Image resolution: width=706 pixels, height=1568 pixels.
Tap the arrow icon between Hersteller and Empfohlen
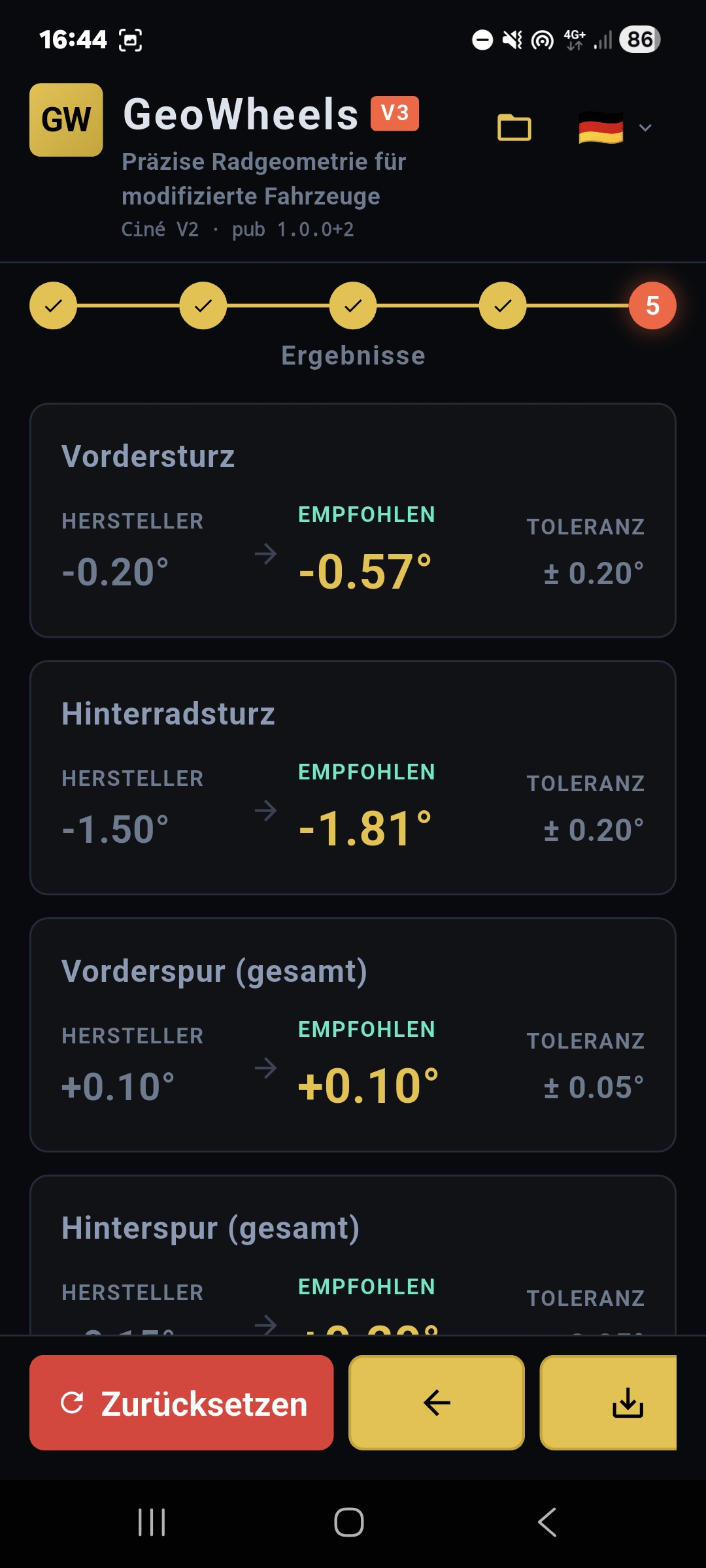coord(266,553)
